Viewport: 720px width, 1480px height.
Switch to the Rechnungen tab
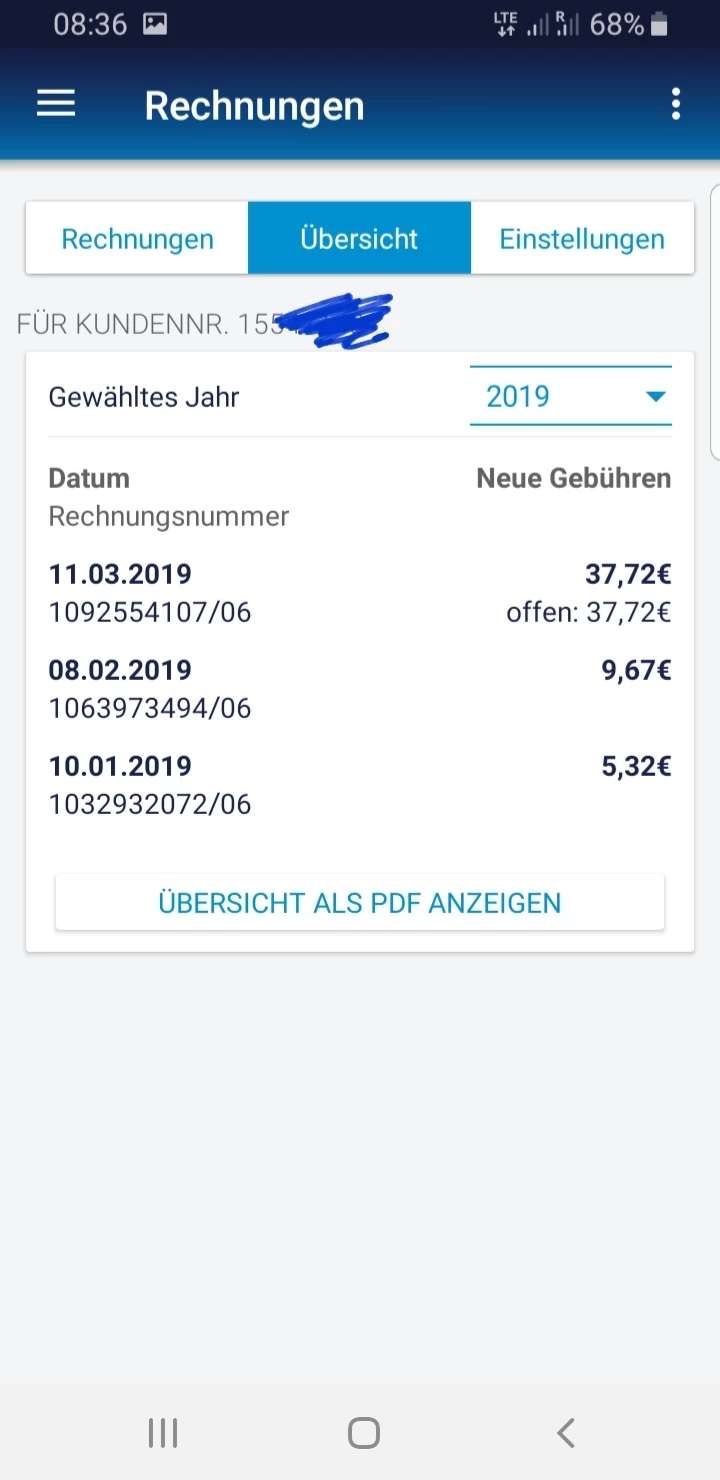click(137, 239)
